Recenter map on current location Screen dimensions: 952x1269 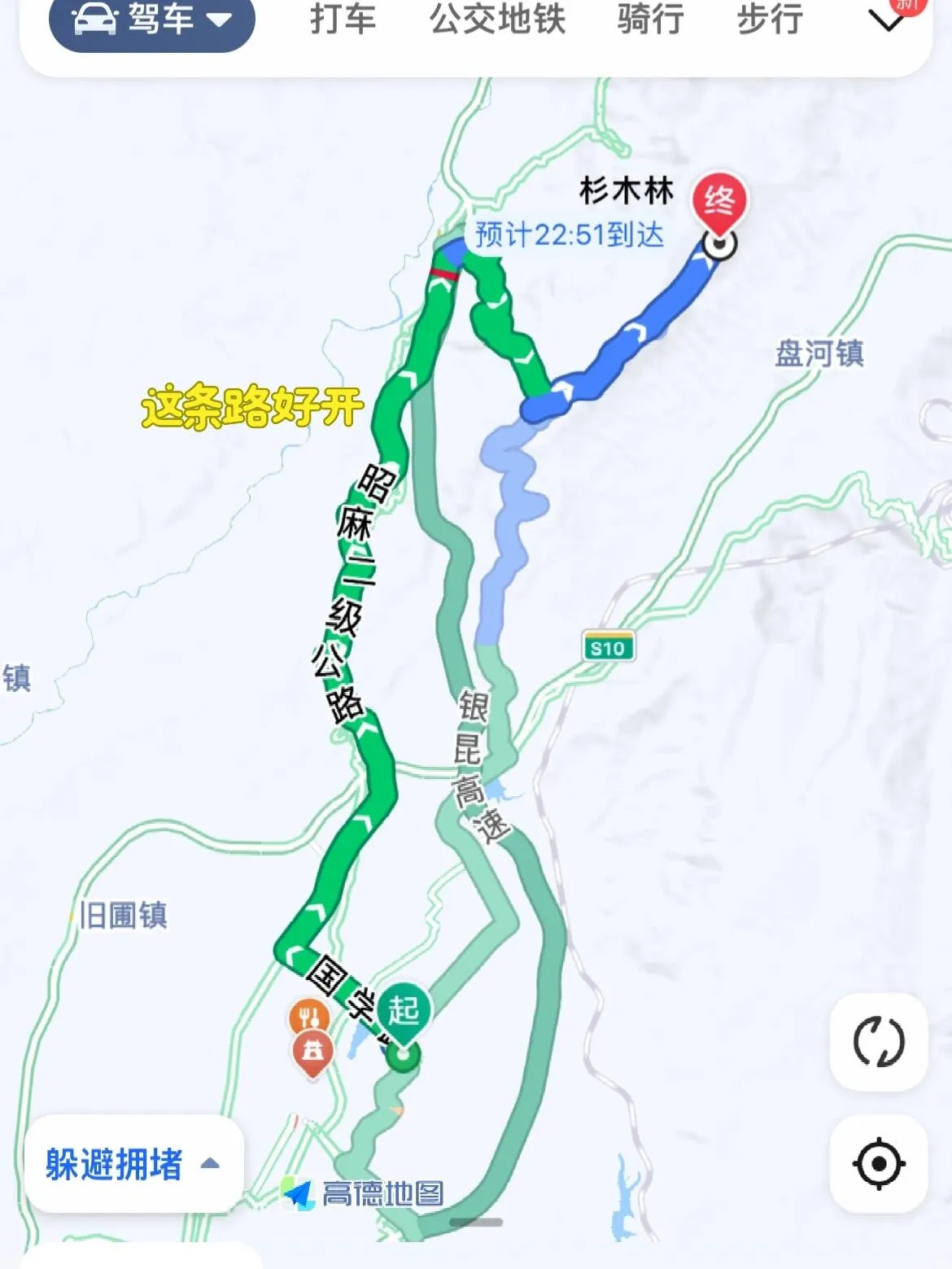coord(878,1164)
